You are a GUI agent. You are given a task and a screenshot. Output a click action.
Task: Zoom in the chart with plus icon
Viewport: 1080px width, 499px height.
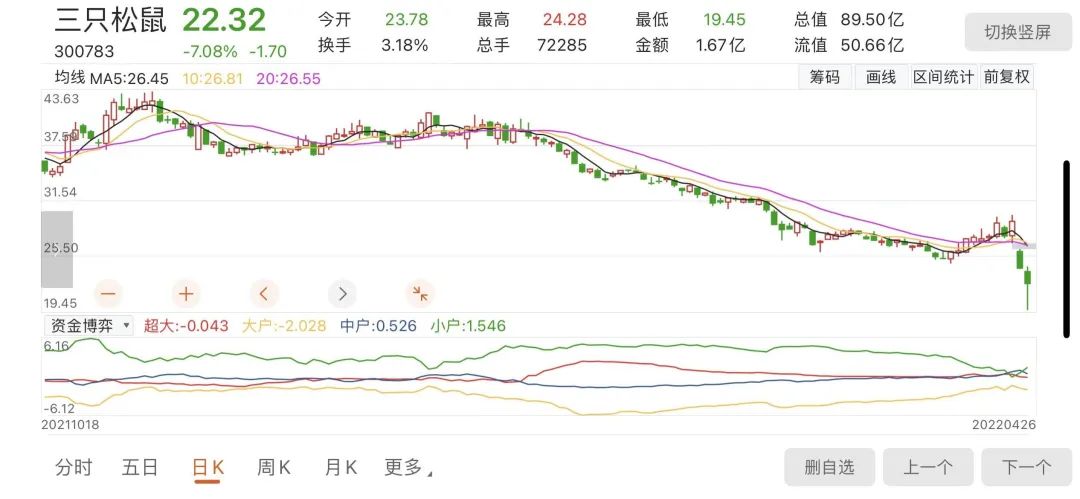[x=185, y=293]
